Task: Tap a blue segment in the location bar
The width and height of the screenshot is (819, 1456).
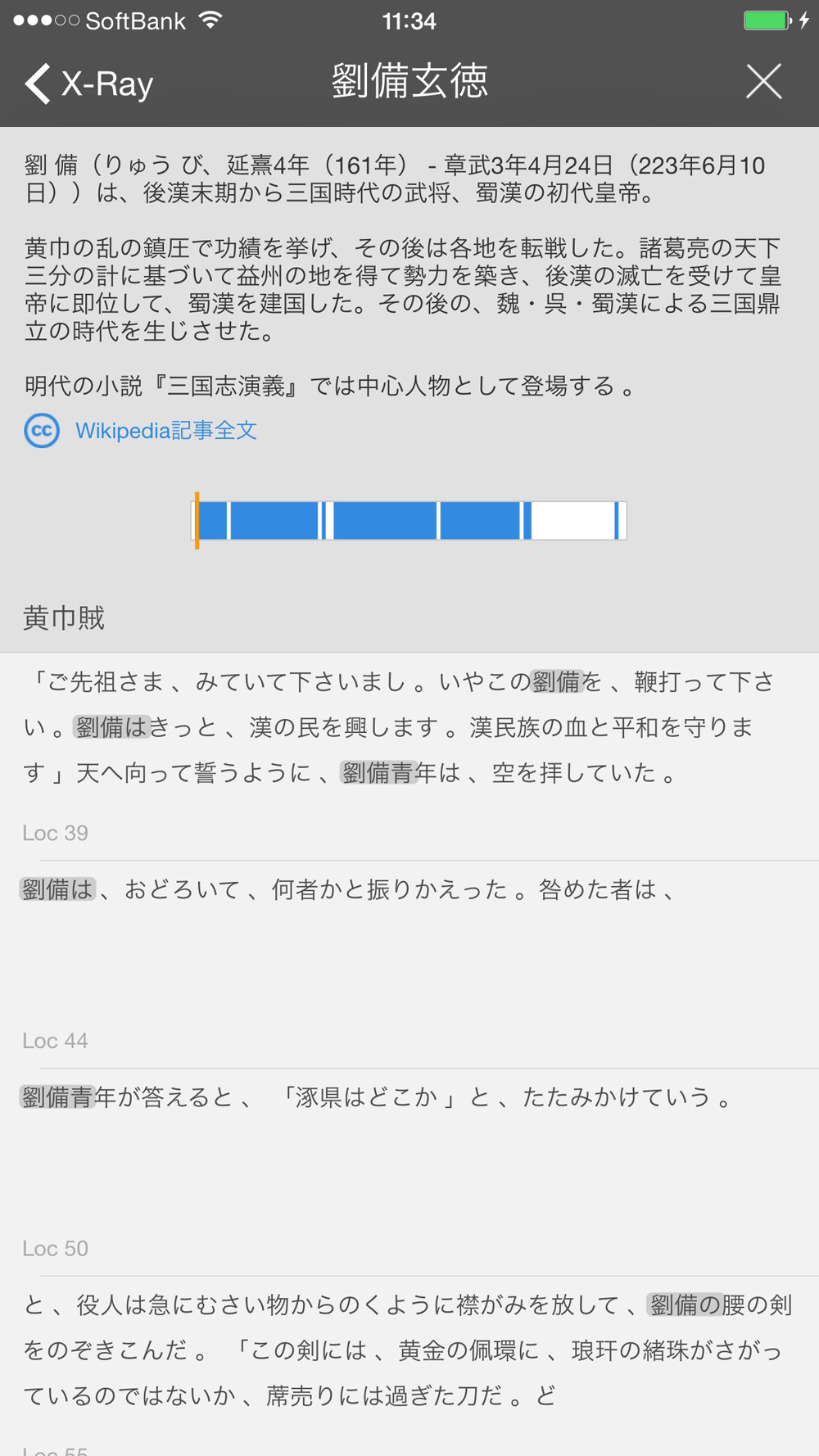Action: (x=270, y=519)
